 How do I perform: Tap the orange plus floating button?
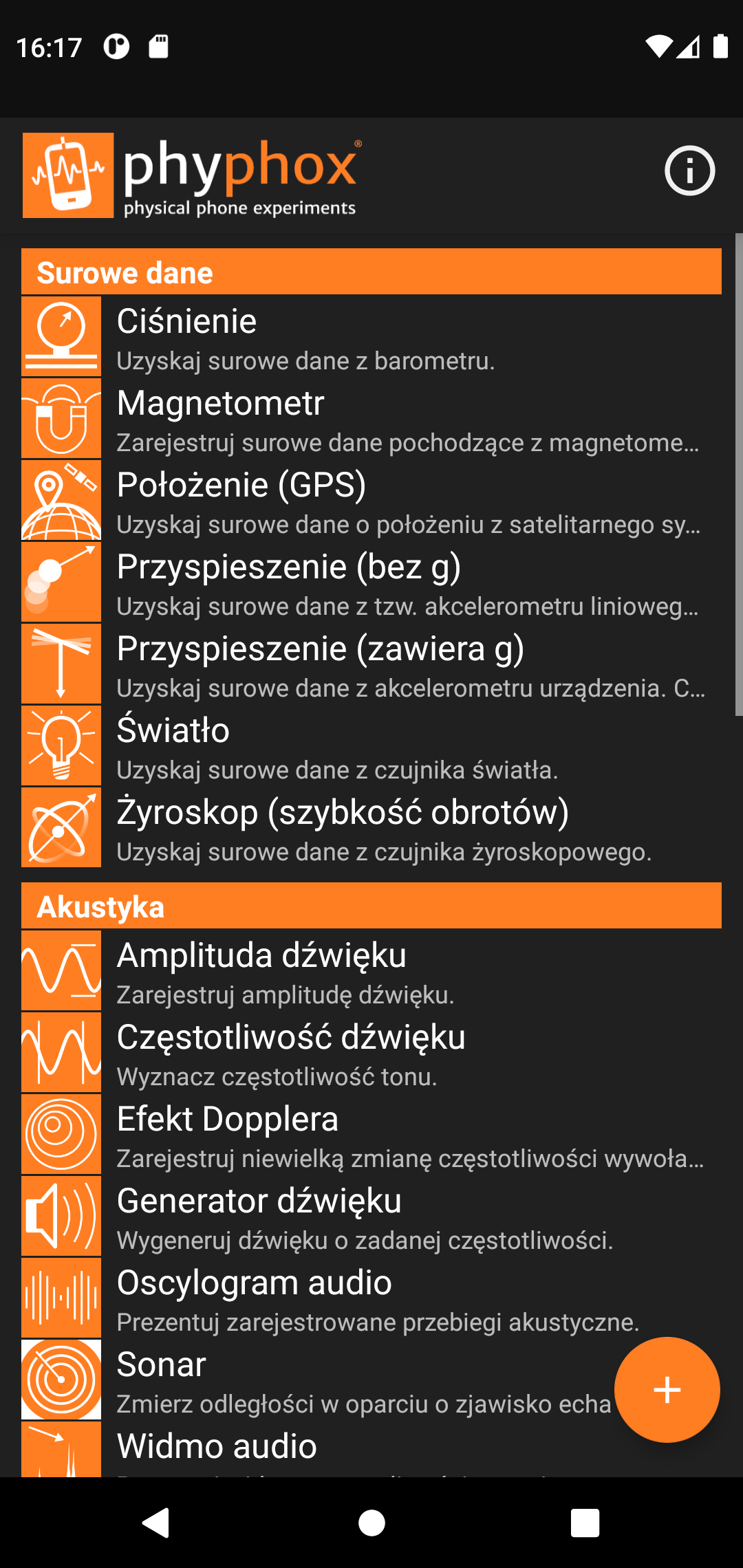[x=667, y=1389]
